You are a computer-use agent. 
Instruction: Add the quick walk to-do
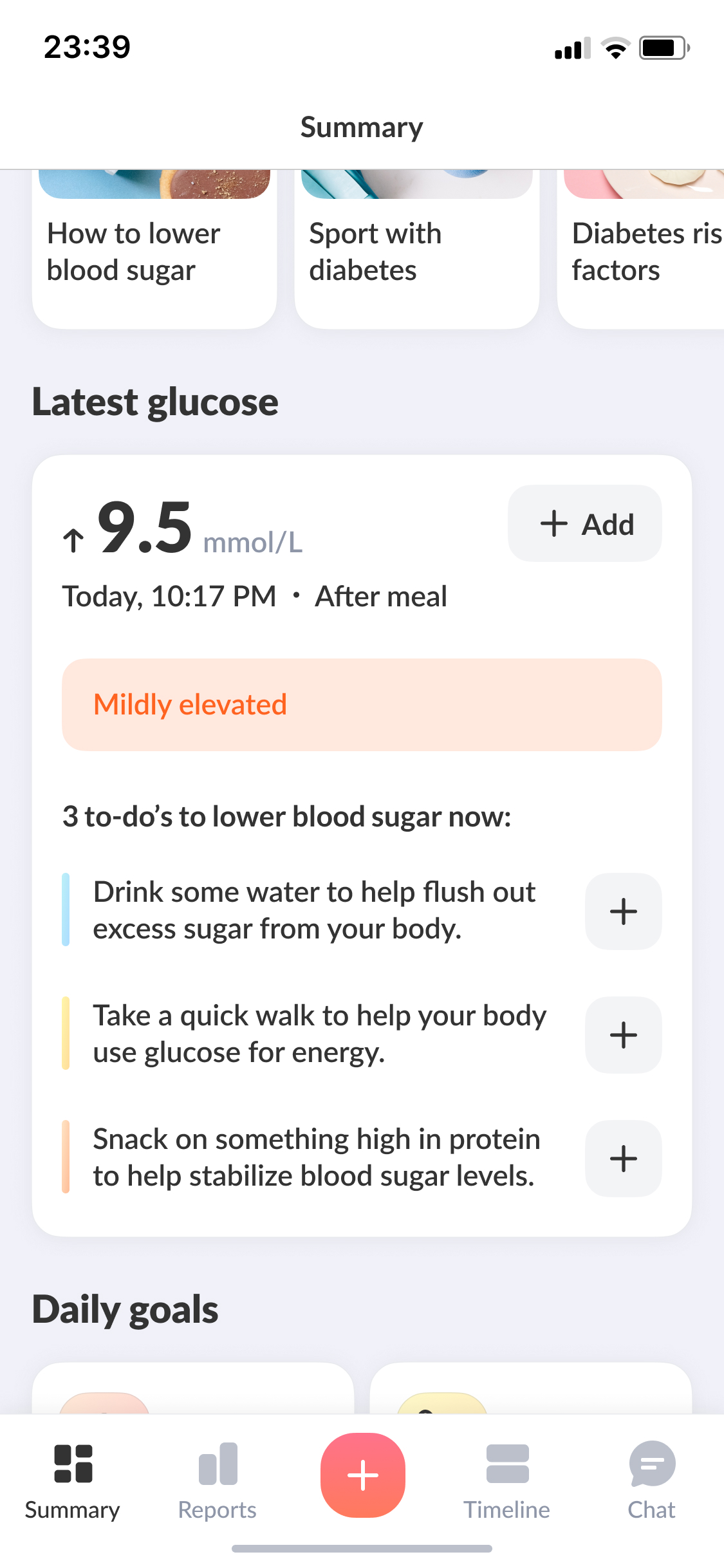click(x=623, y=1035)
